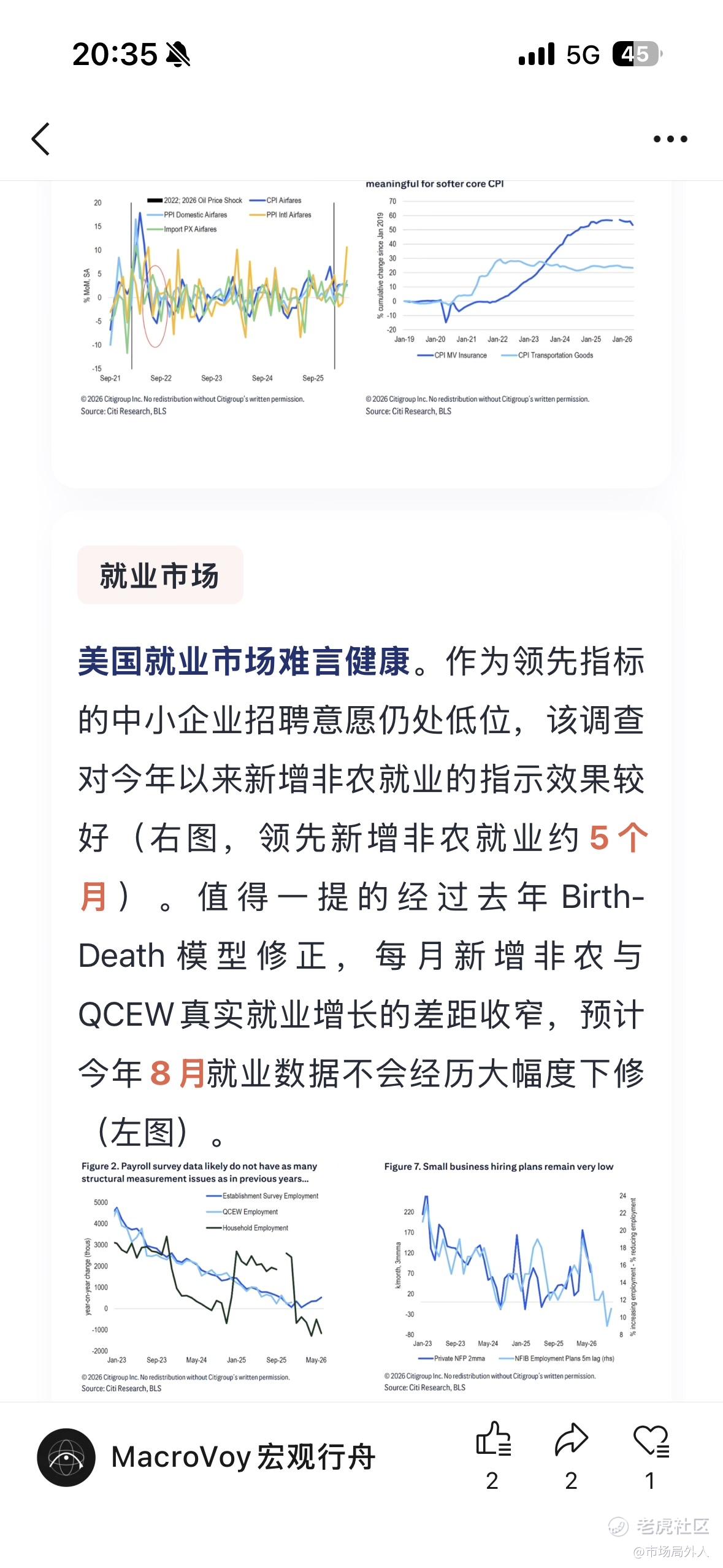This screenshot has width=723, height=1568.
Task: Favorite the post using the heart icon
Action: (x=651, y=1440)
